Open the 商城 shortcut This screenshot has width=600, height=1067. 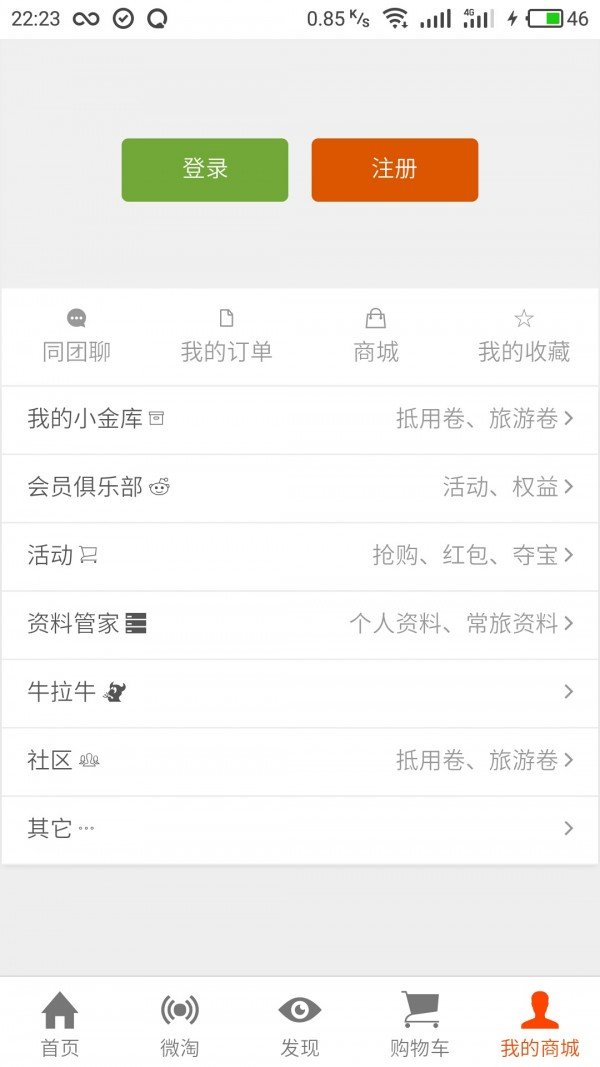[375, 337]
